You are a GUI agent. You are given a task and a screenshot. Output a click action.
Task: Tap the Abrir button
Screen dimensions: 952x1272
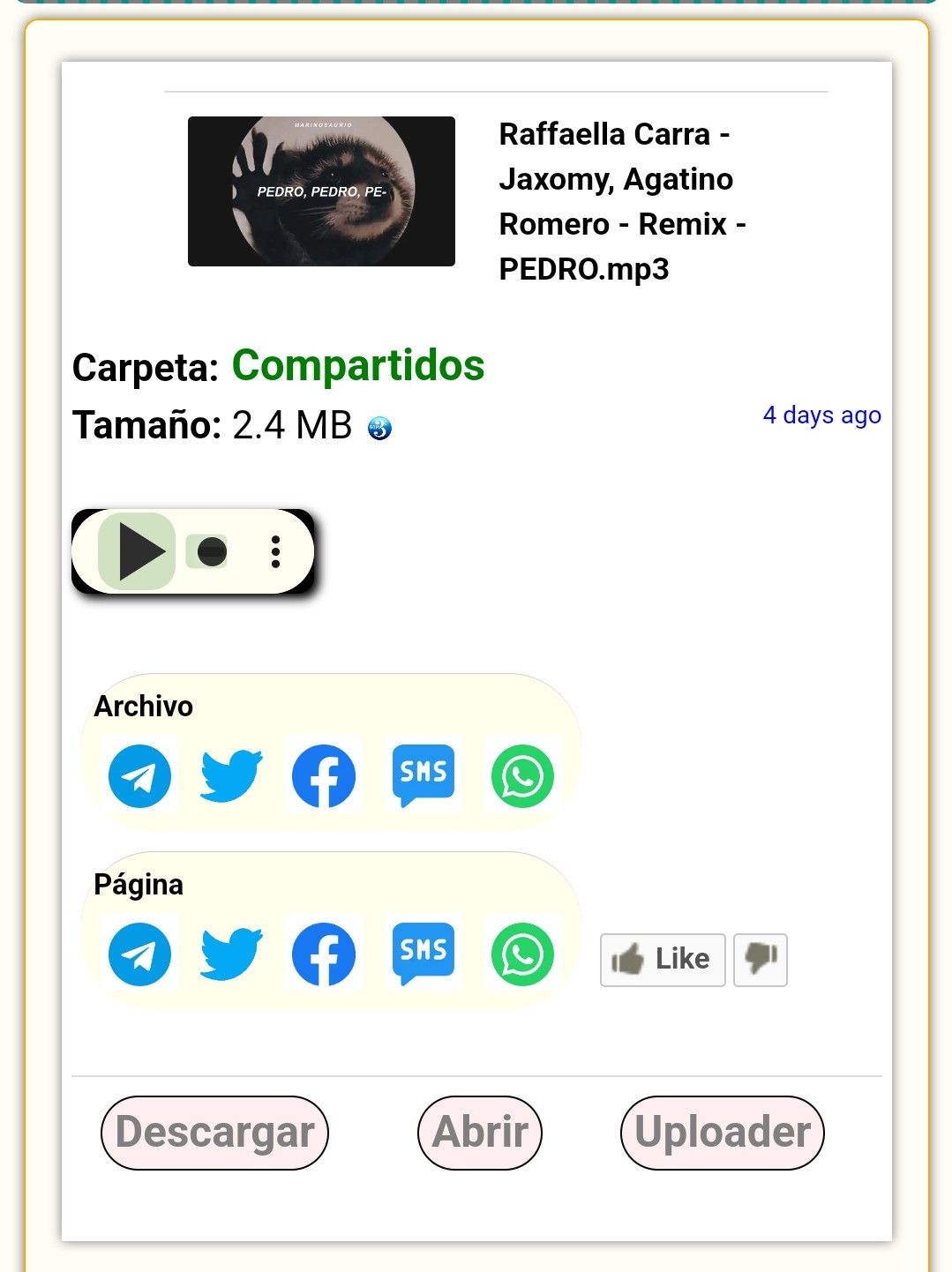coord(480,1133)
